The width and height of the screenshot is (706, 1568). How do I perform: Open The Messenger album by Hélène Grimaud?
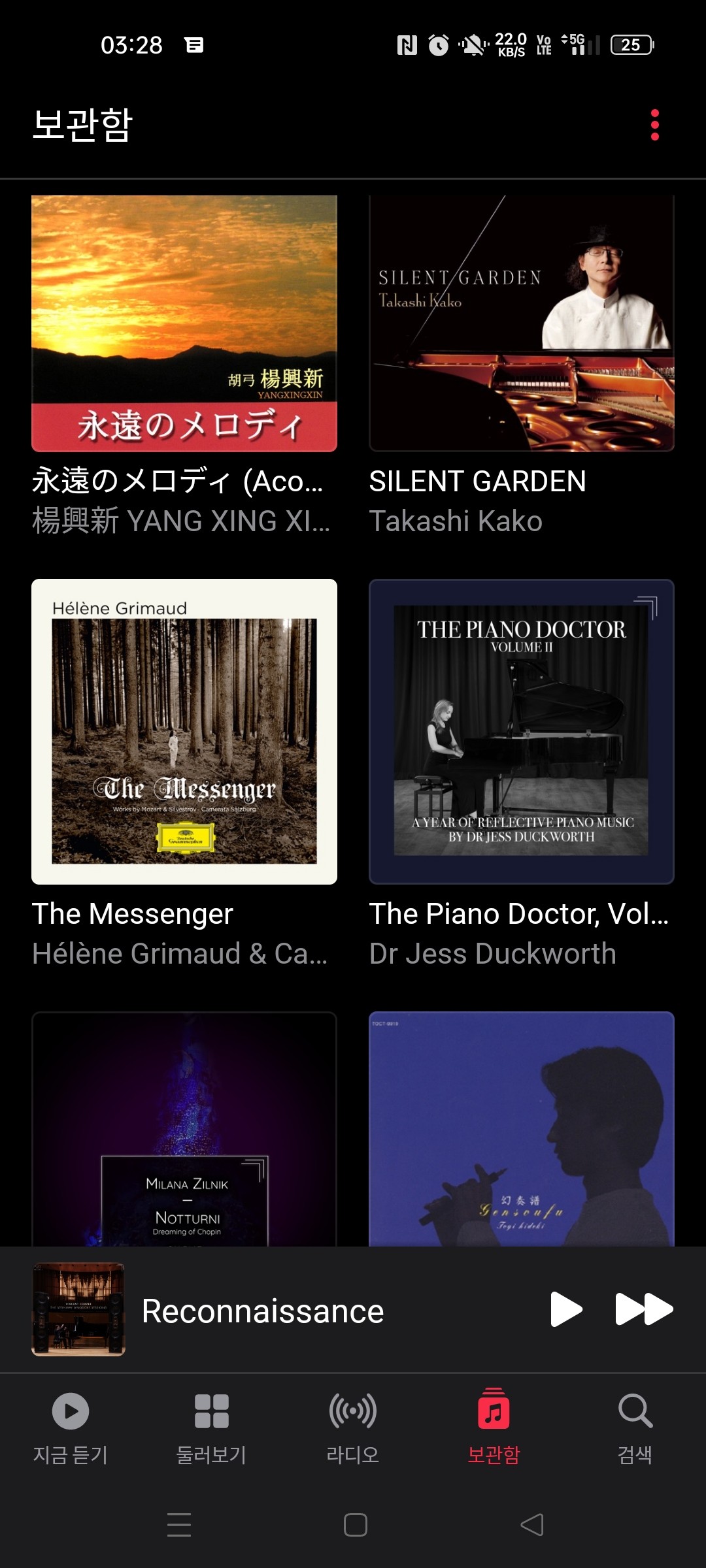[x=184, y=731]
